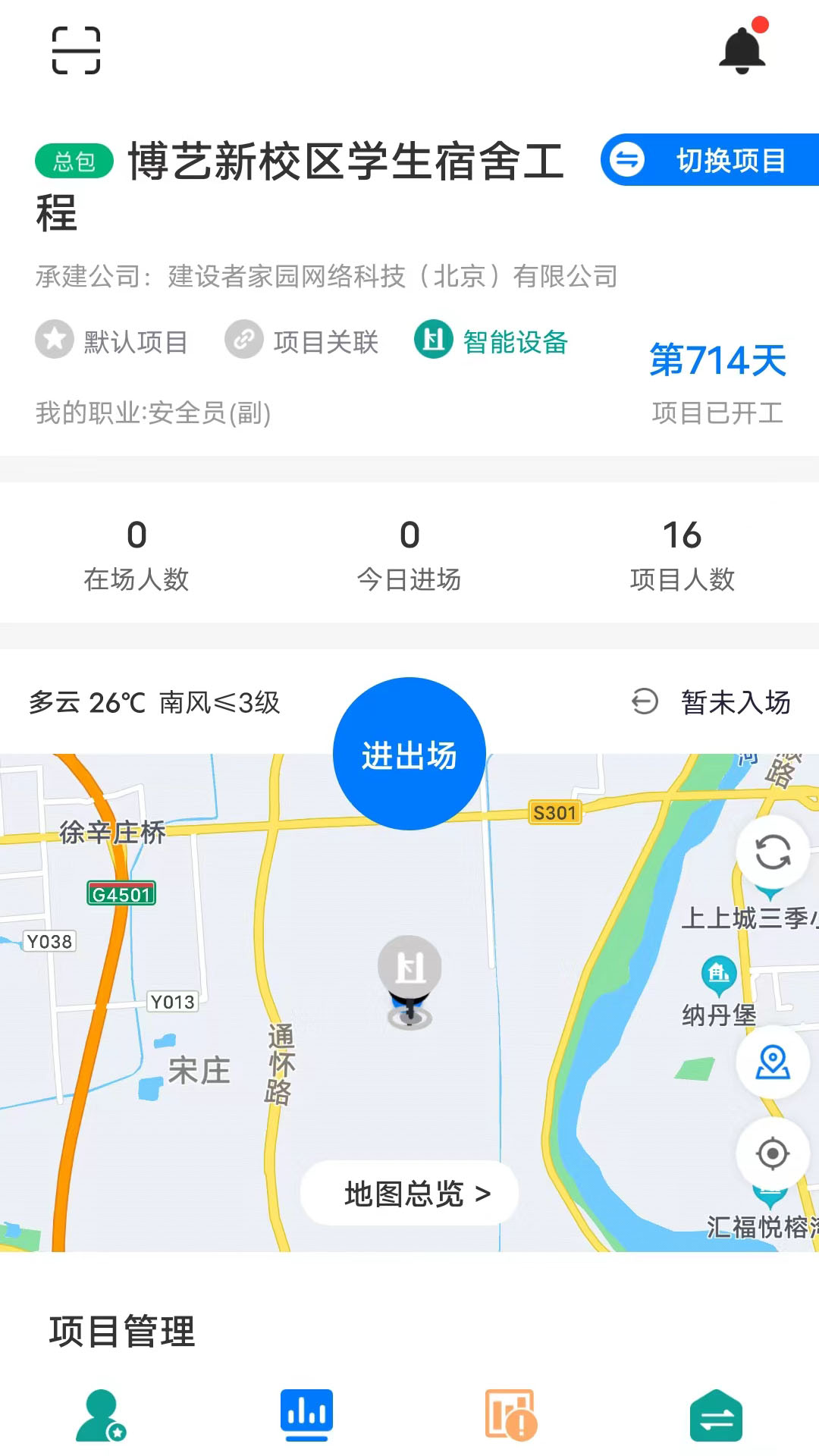
Task: Refresh the map
Action: (773, 852)
